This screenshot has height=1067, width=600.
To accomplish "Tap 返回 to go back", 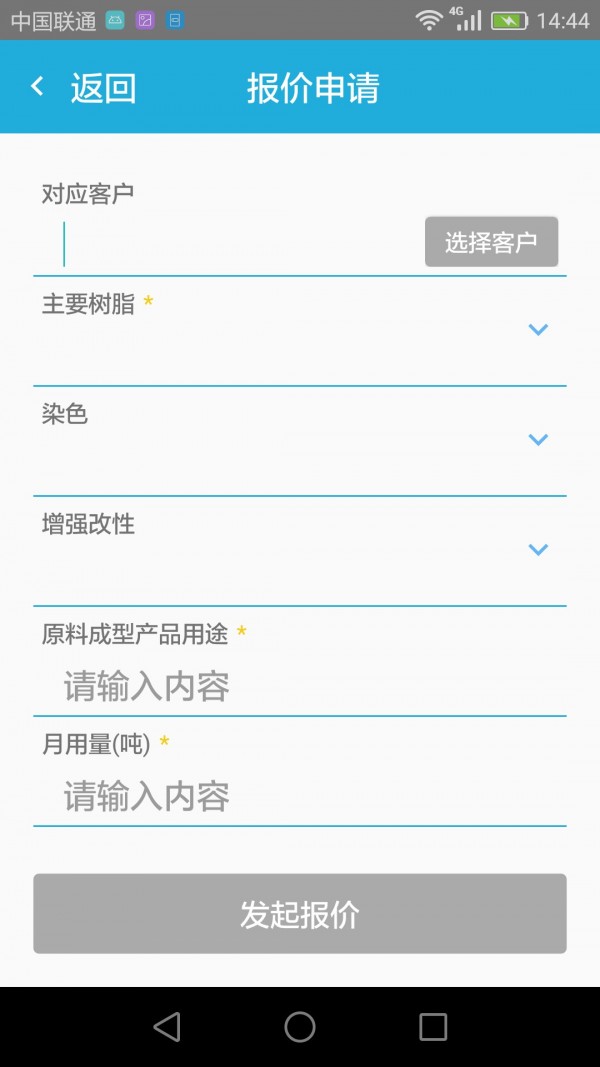I will pos(85,88).
